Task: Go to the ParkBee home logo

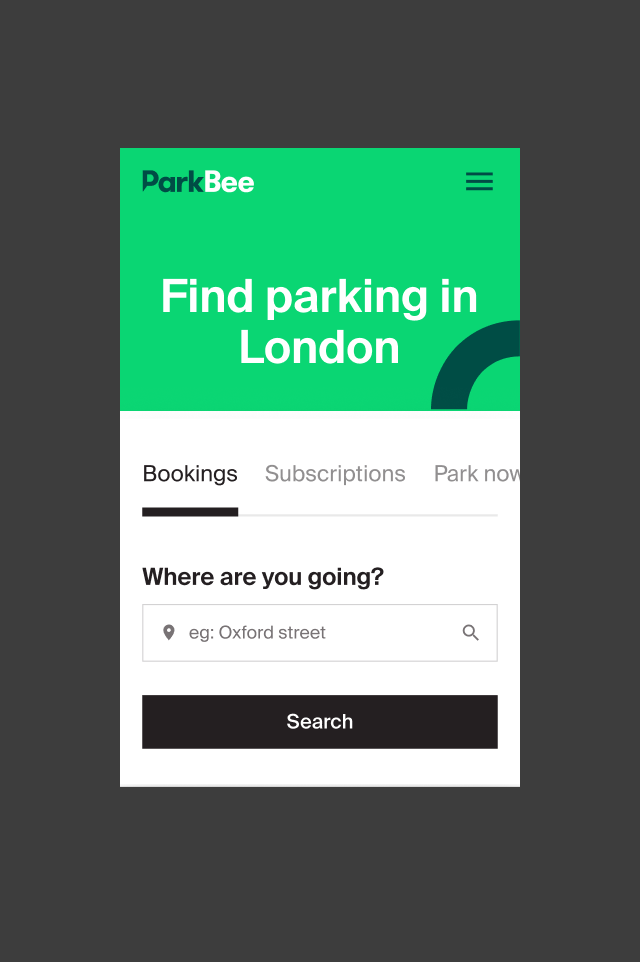Action: click(198, 182)
